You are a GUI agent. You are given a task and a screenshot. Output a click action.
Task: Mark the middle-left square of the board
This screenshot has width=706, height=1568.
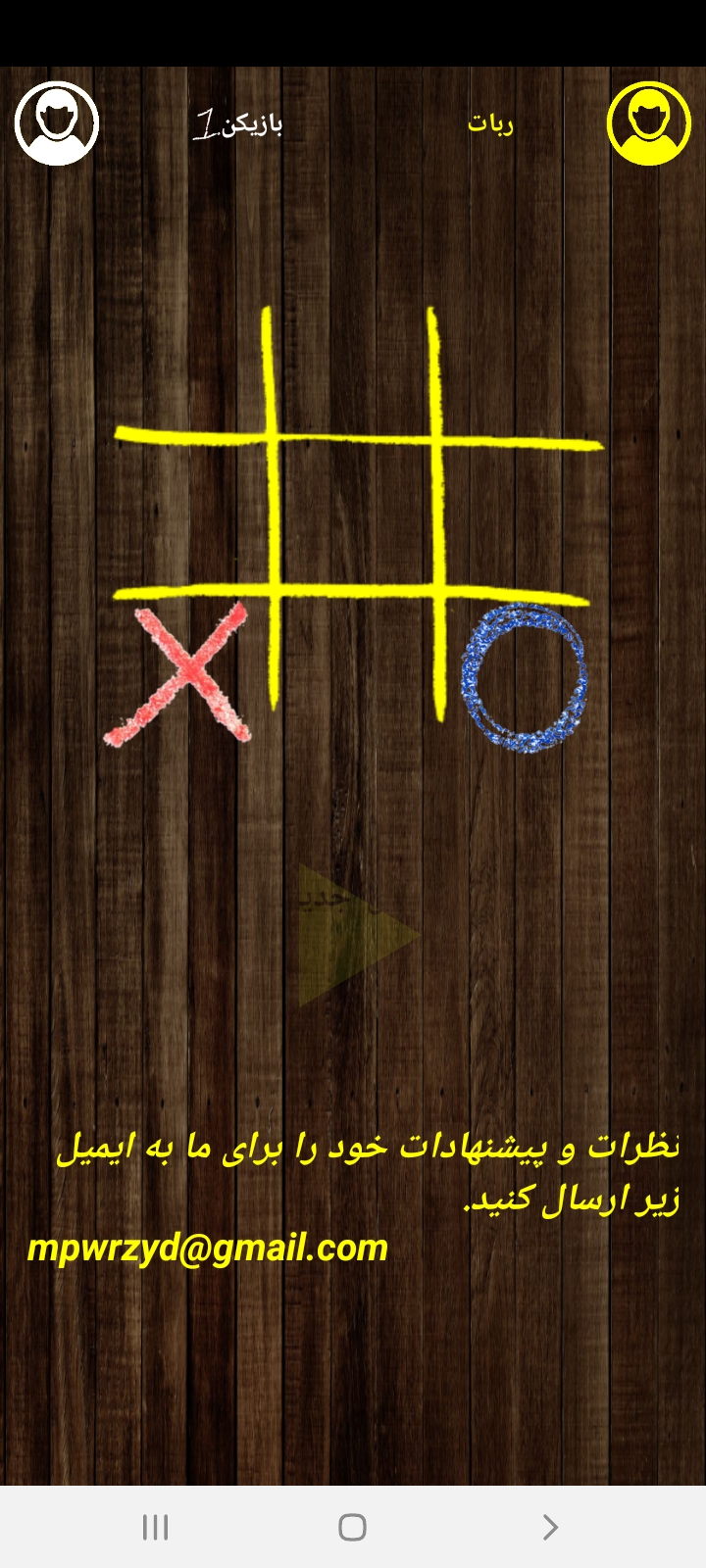pyautogui.click(x=191, y=516)
